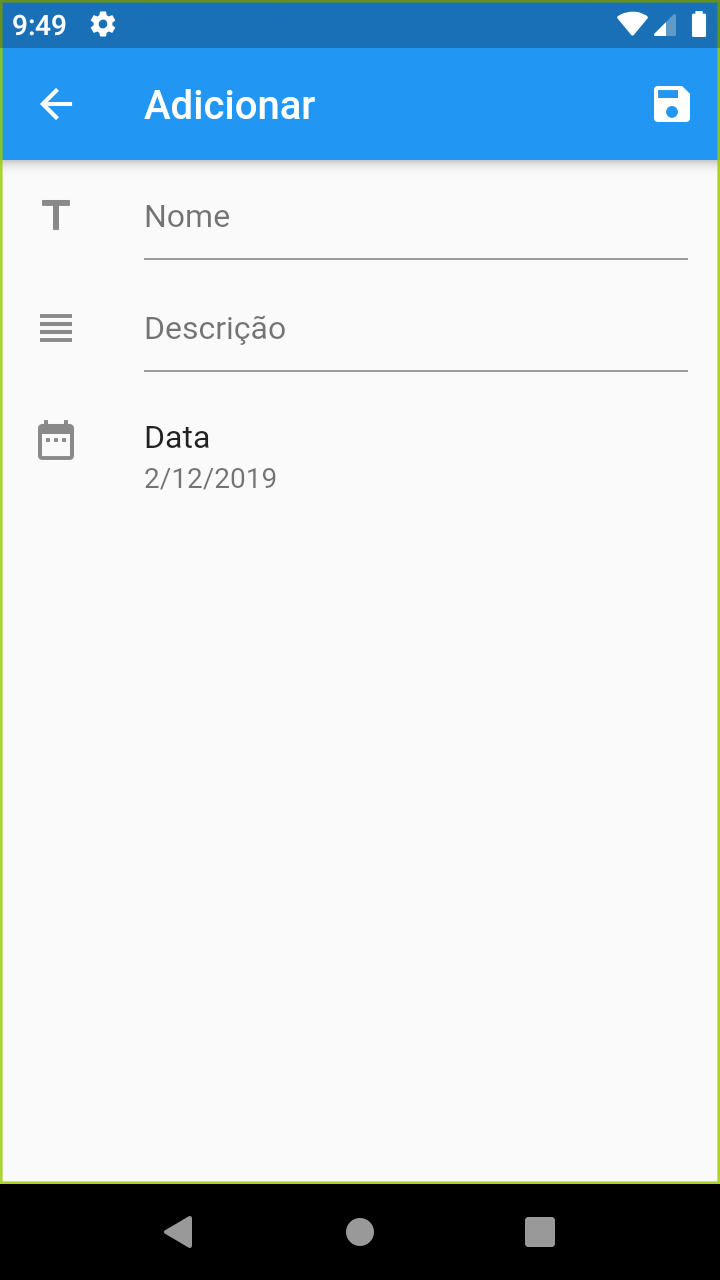Viewport: 720px width, 1280px height.
Task: Click the cellular signal icon in the status bar
Action: pos(664,25)
